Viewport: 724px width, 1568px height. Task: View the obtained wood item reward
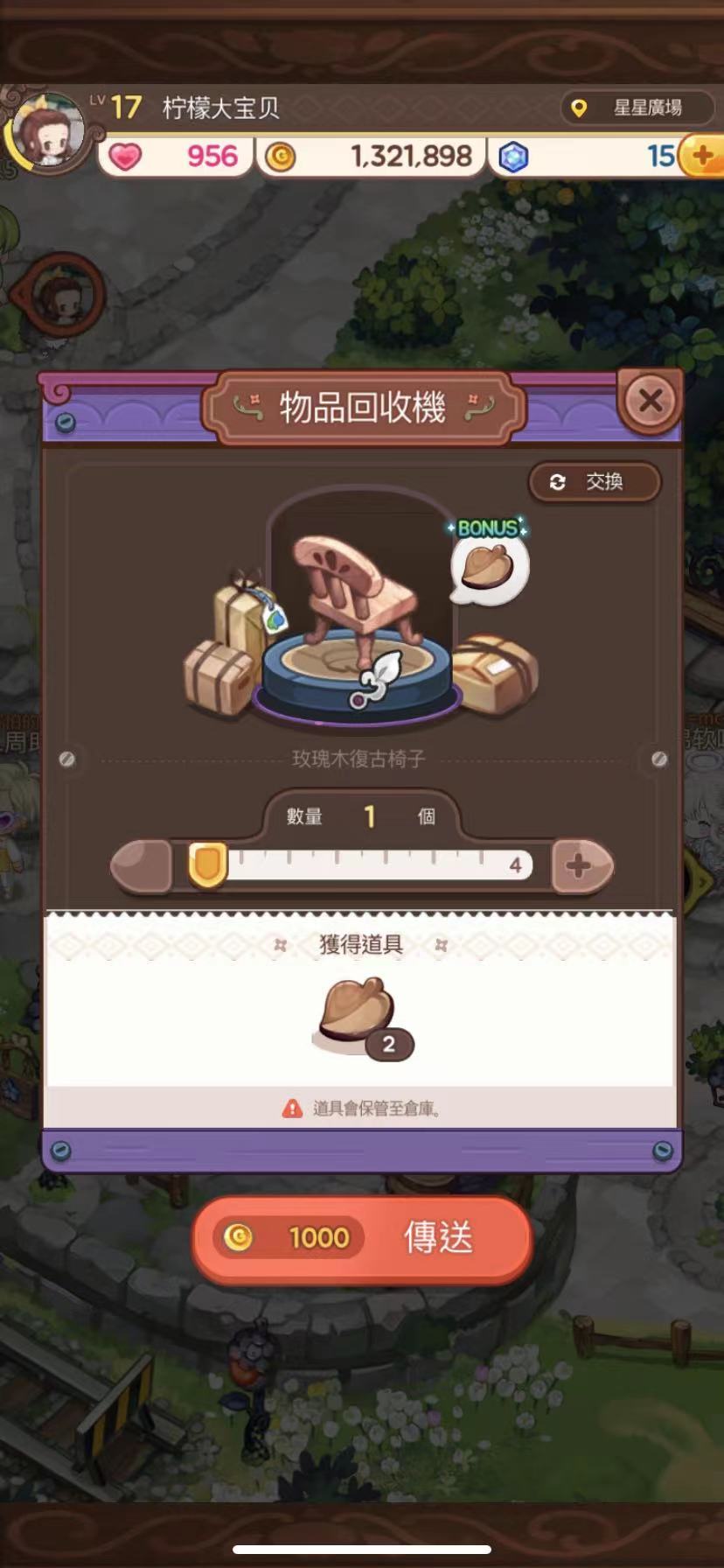(x=357, y=1015)
